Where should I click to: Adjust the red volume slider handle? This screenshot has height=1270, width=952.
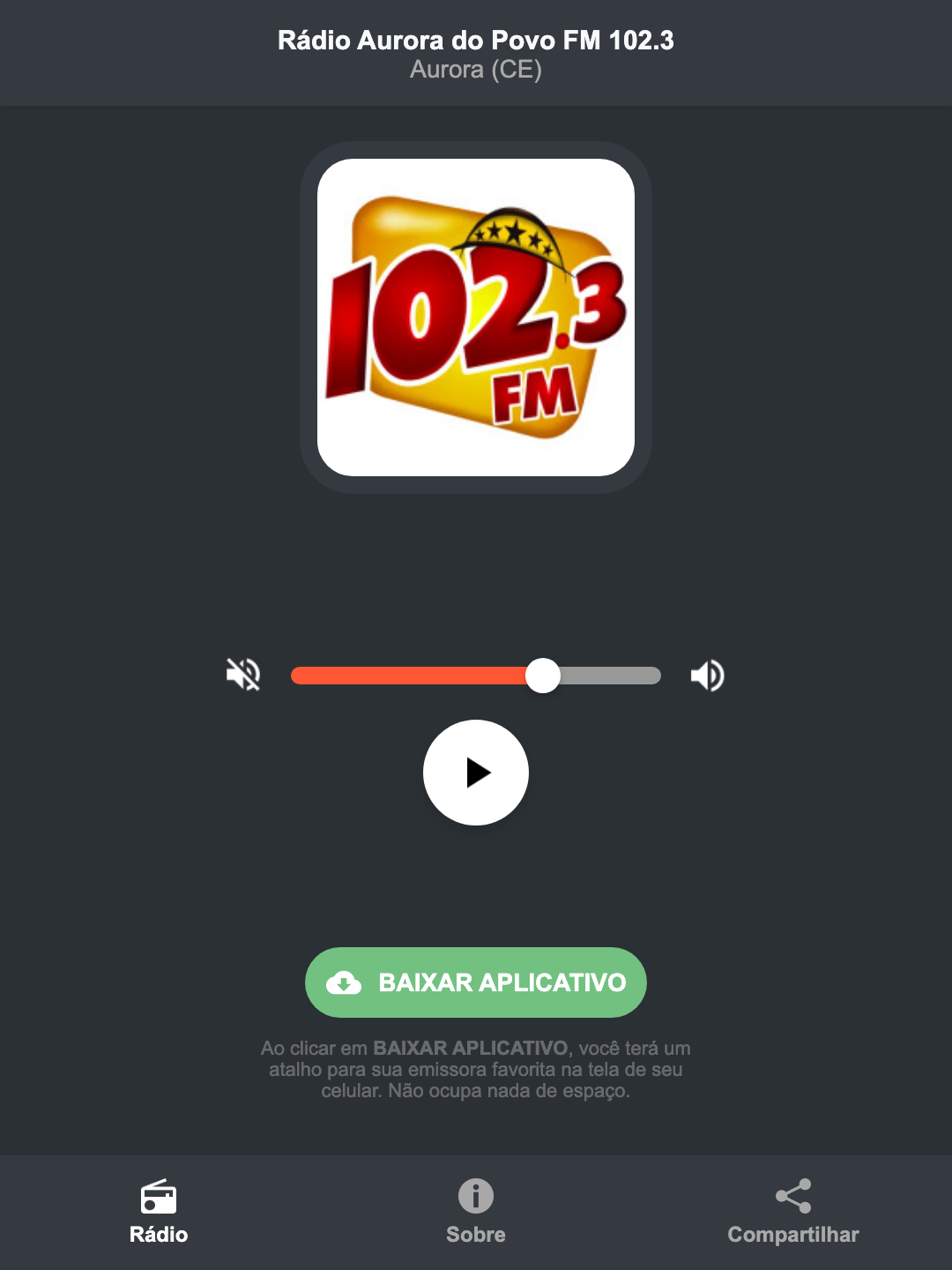coord(543,675)
